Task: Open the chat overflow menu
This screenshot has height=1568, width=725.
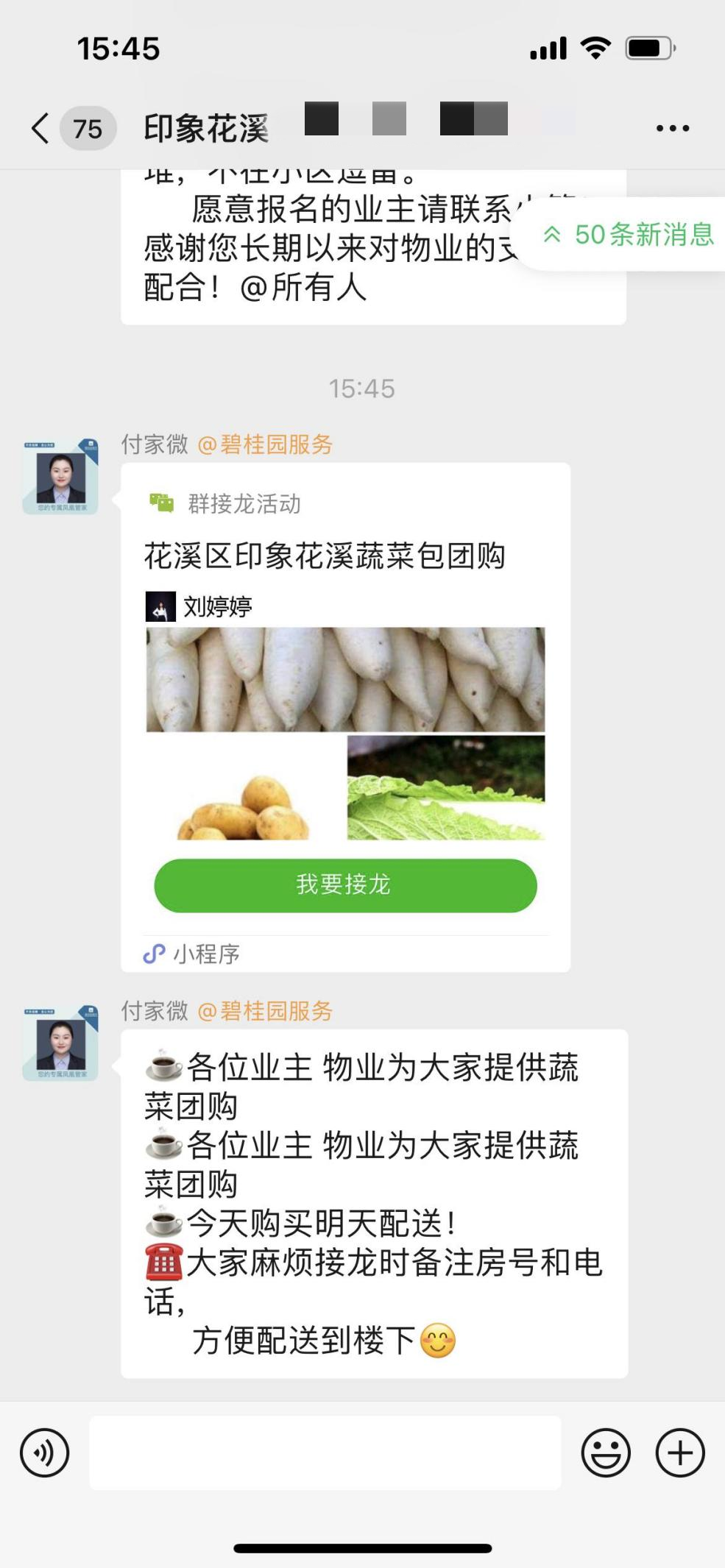Action: pyautogui.click(x=672, y=128)
